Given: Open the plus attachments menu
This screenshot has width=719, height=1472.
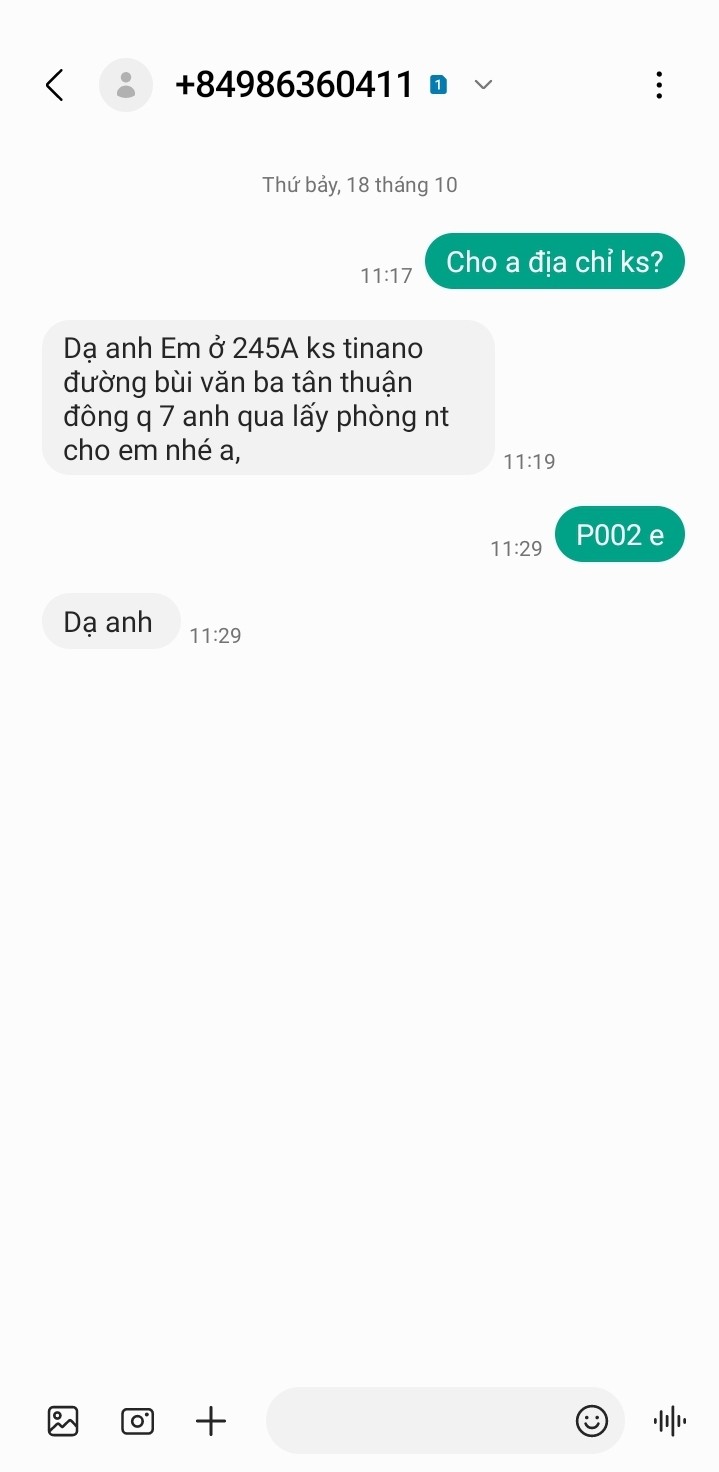Looking at the screenshot, I should tap(211, 1420).
